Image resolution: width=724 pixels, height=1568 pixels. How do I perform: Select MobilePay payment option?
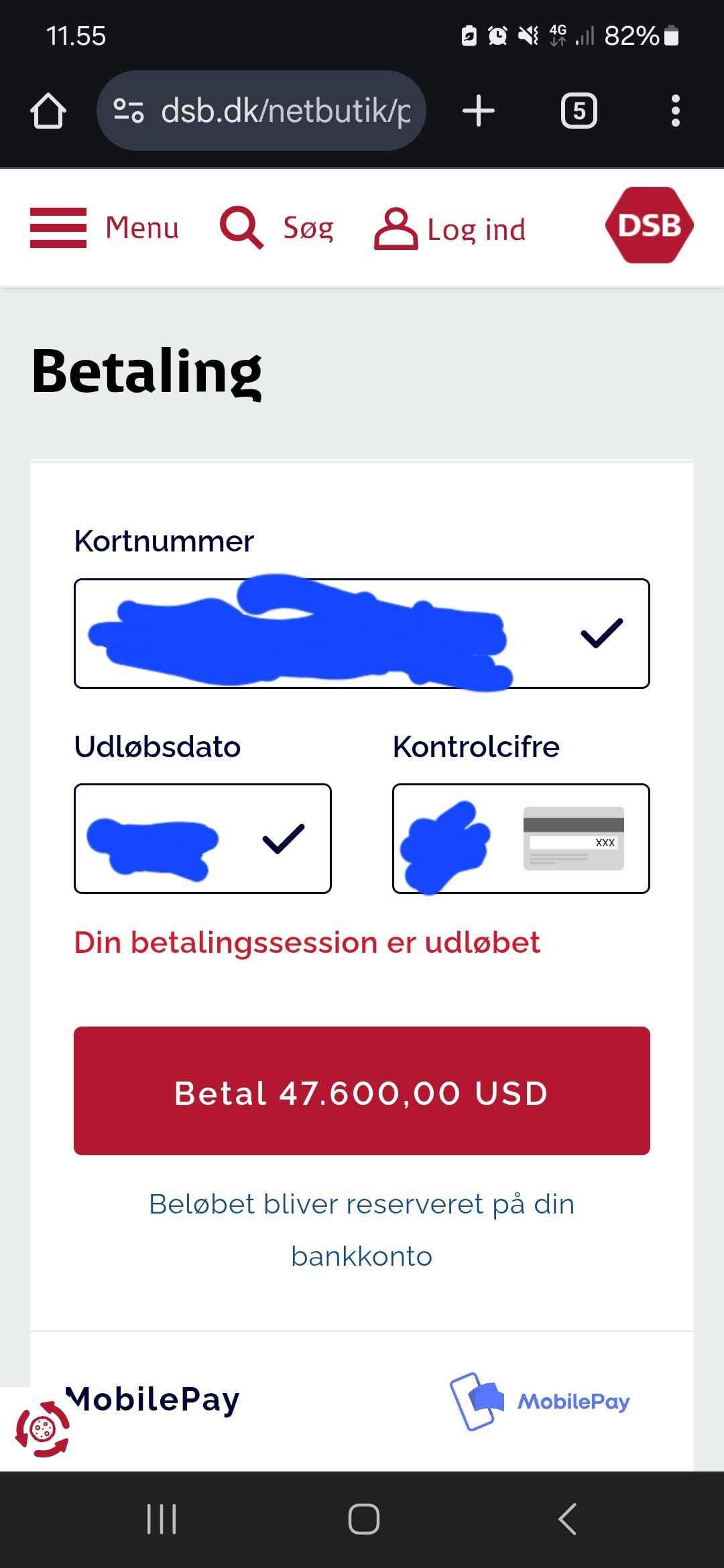coord(362,1401)
